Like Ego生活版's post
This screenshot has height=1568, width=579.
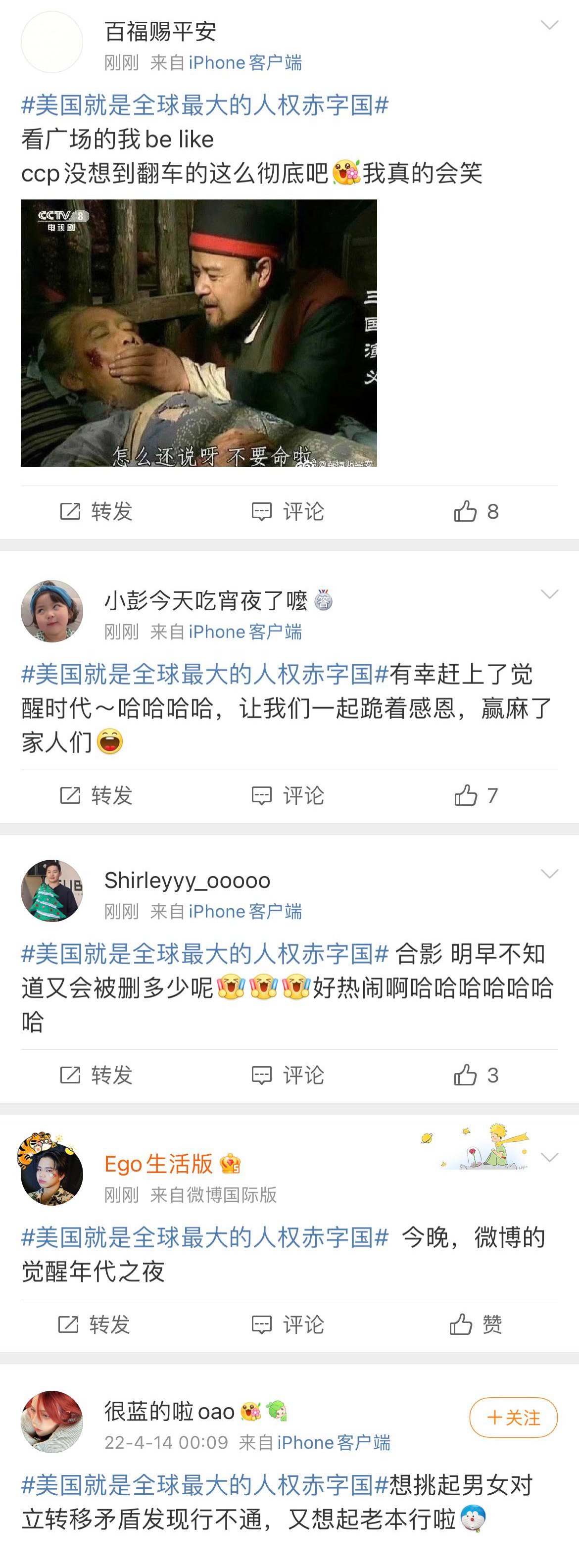coord(476,1324)
